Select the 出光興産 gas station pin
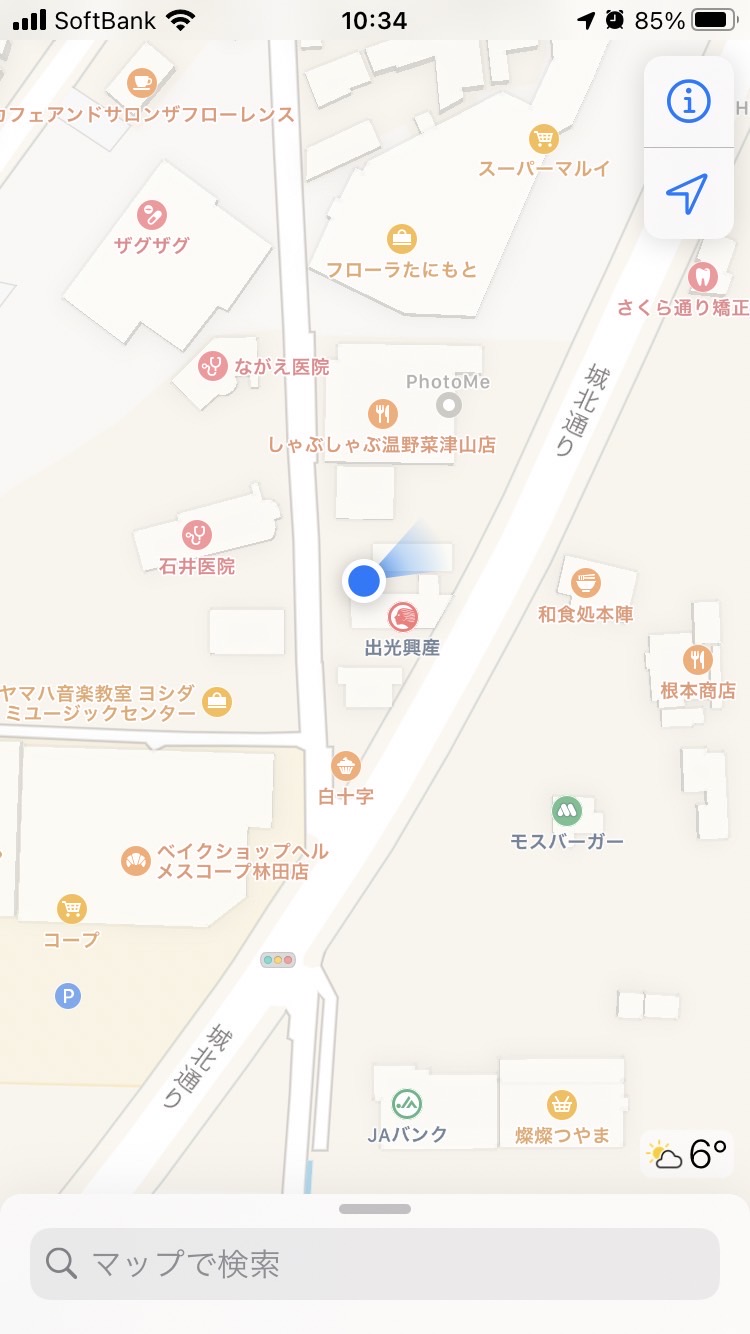The width and height of the screenshot is (750, 1334). [x=403, y=616]
